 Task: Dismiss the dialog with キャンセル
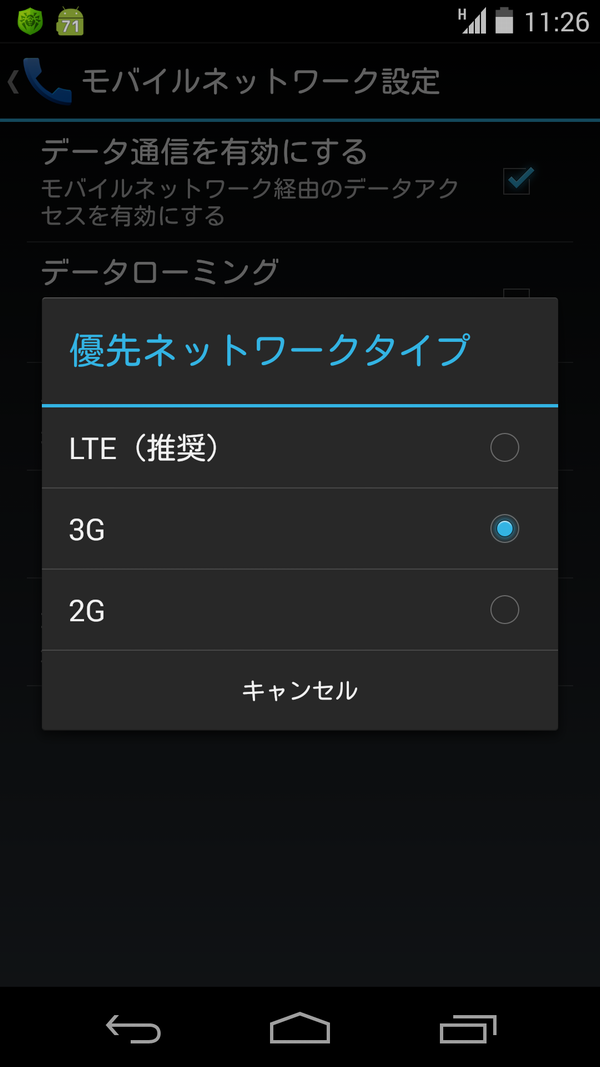pos(299,690)
